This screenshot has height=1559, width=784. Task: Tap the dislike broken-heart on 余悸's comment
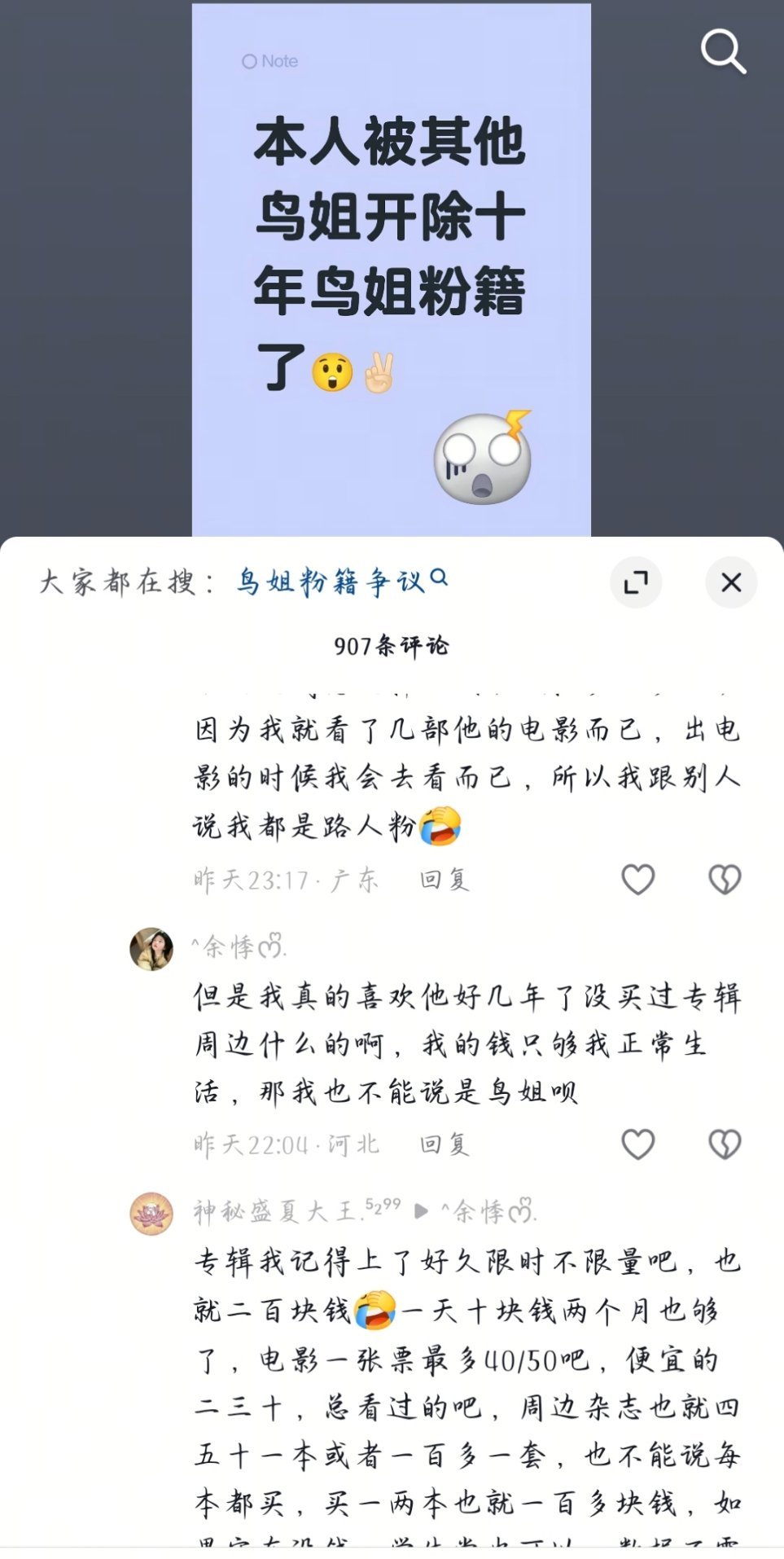coord(723,1146)
